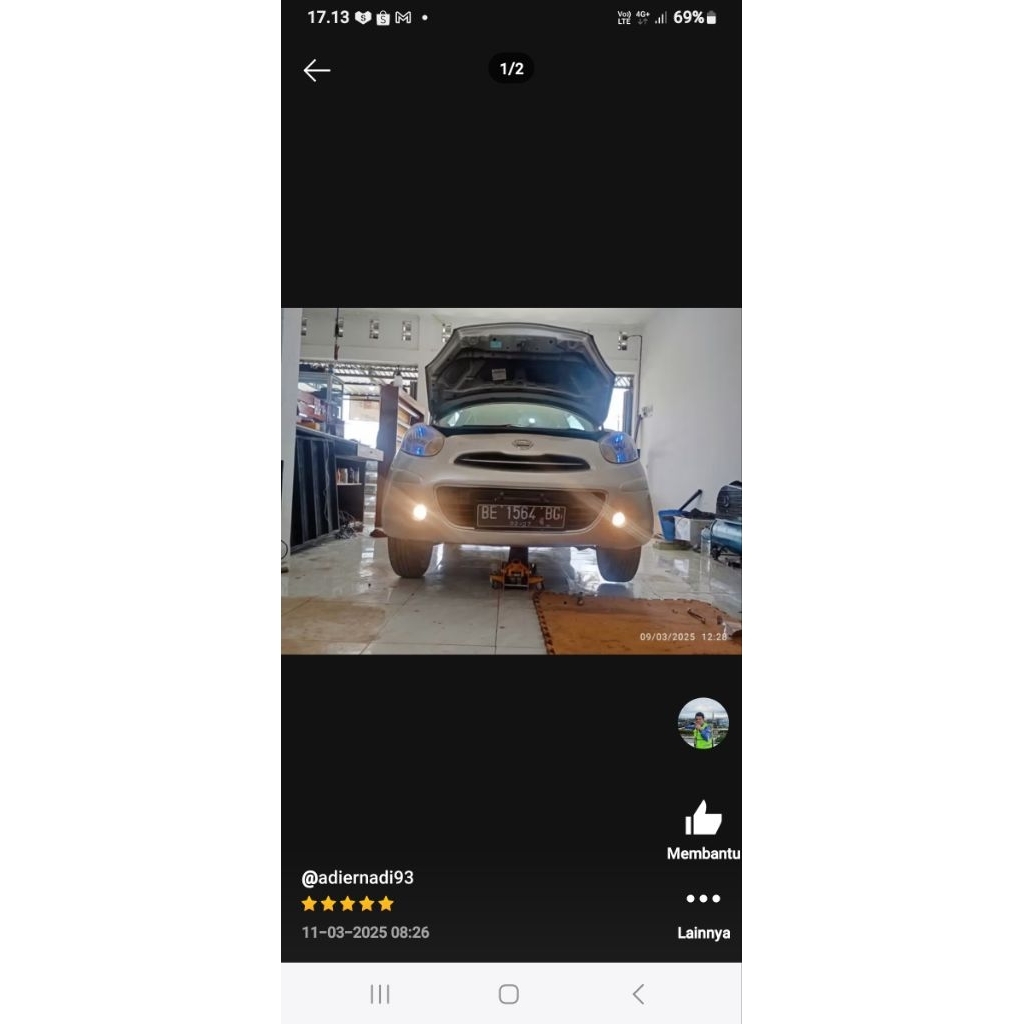Tap system home button
1024x1024 pixels.
tap(508, 994)
